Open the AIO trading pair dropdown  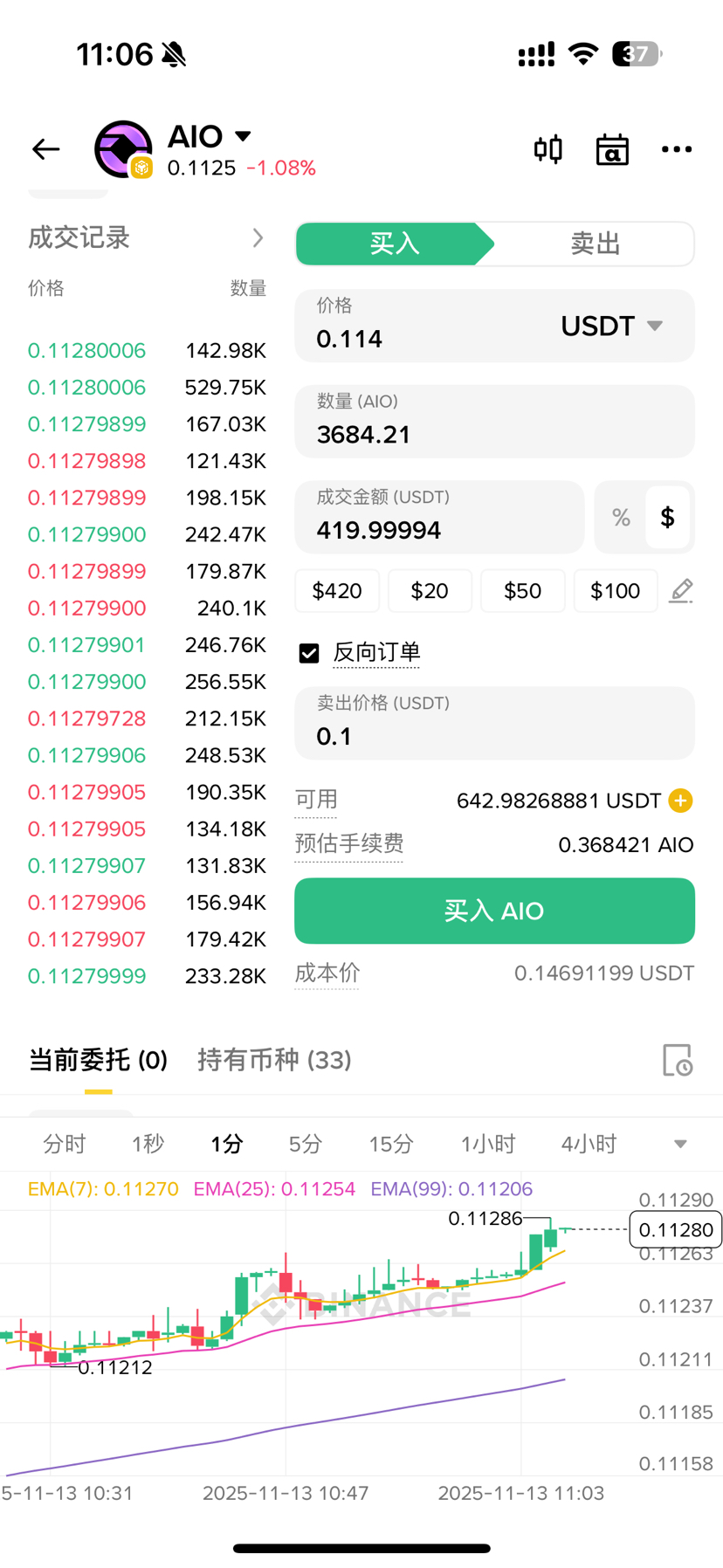click(243, 136)
